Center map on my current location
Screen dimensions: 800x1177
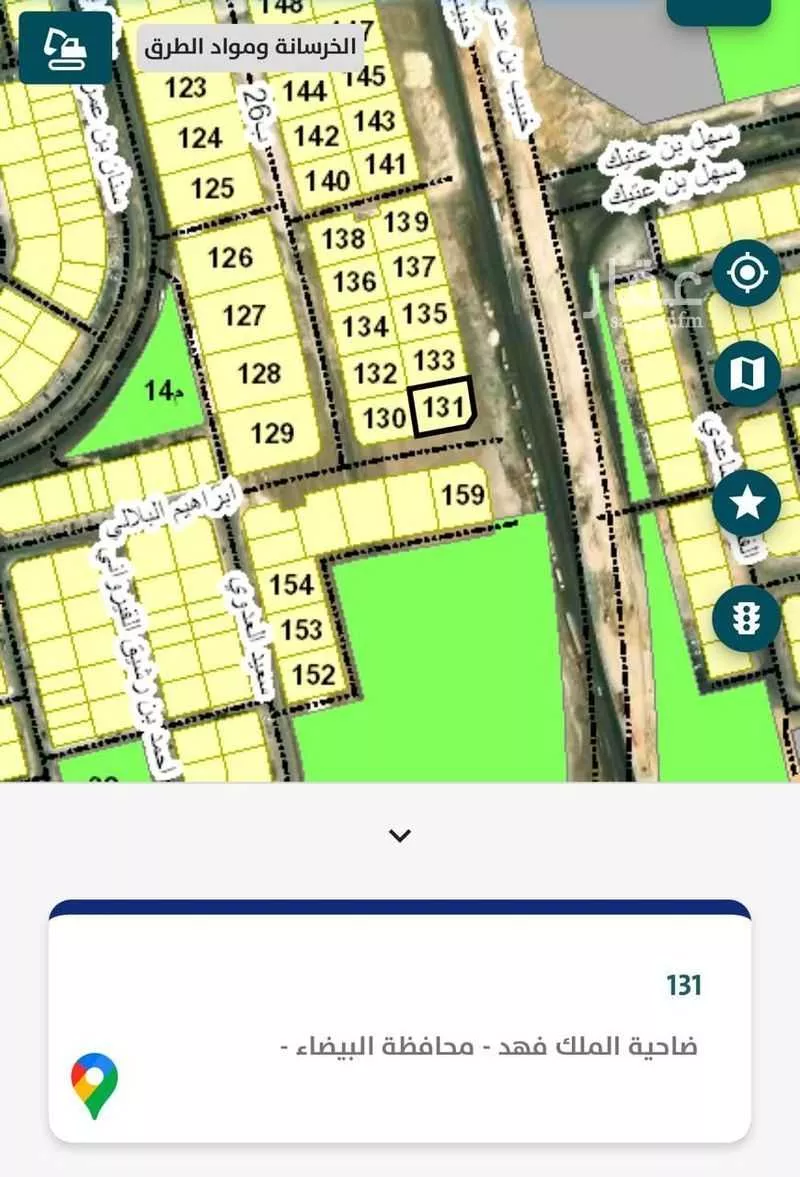coord(747,273)
